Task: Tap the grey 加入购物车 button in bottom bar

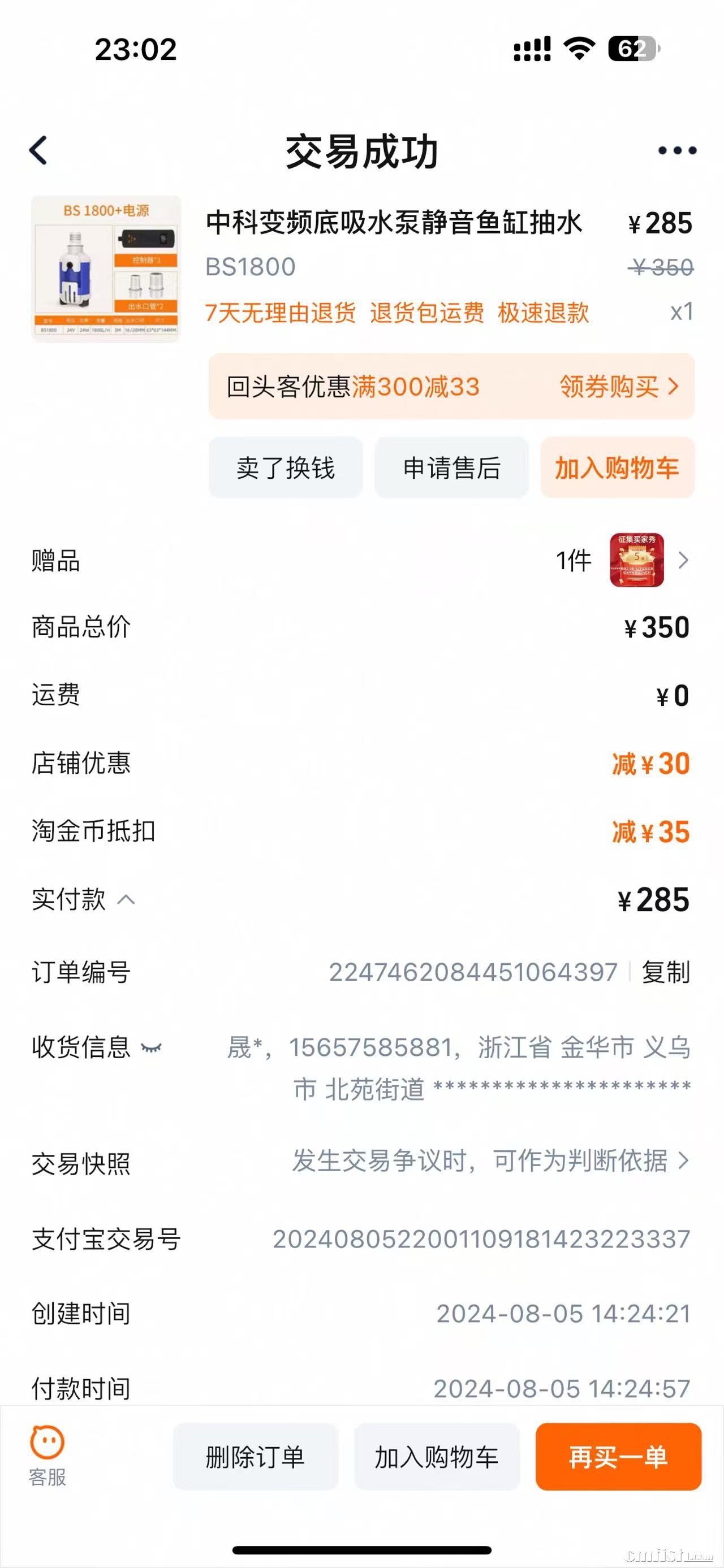Action: (x=437, y=1457)
